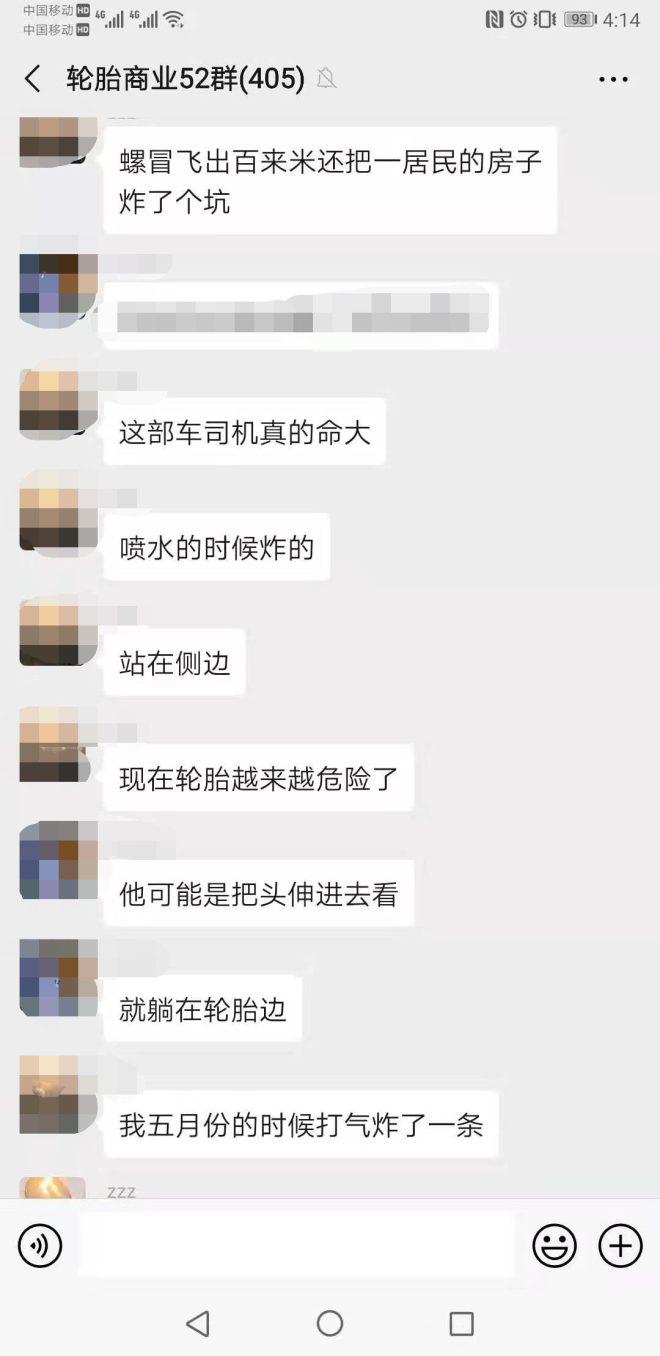Open the emoji sticker panel
This screenshot has width=660, height=1356.
coord(554,1246)
